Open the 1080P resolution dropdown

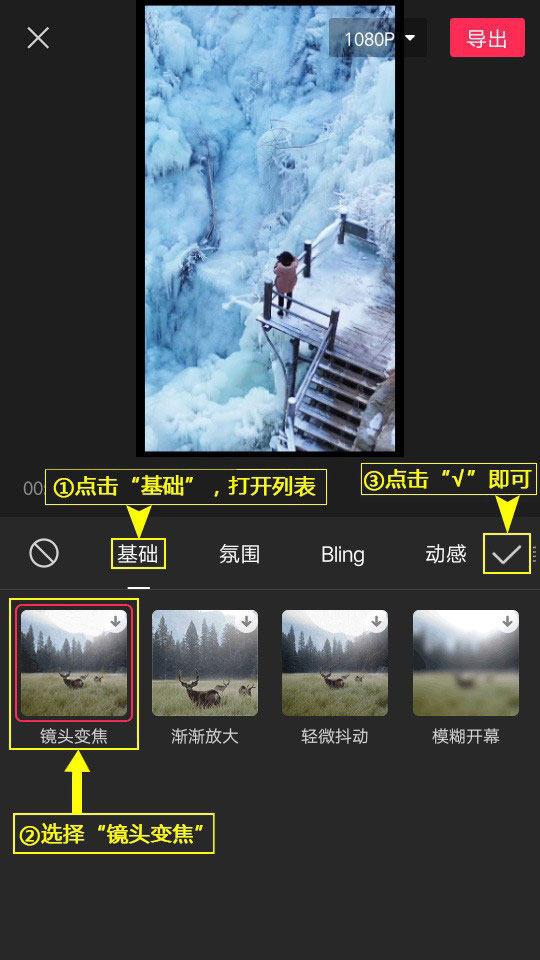tap(378, 38)
